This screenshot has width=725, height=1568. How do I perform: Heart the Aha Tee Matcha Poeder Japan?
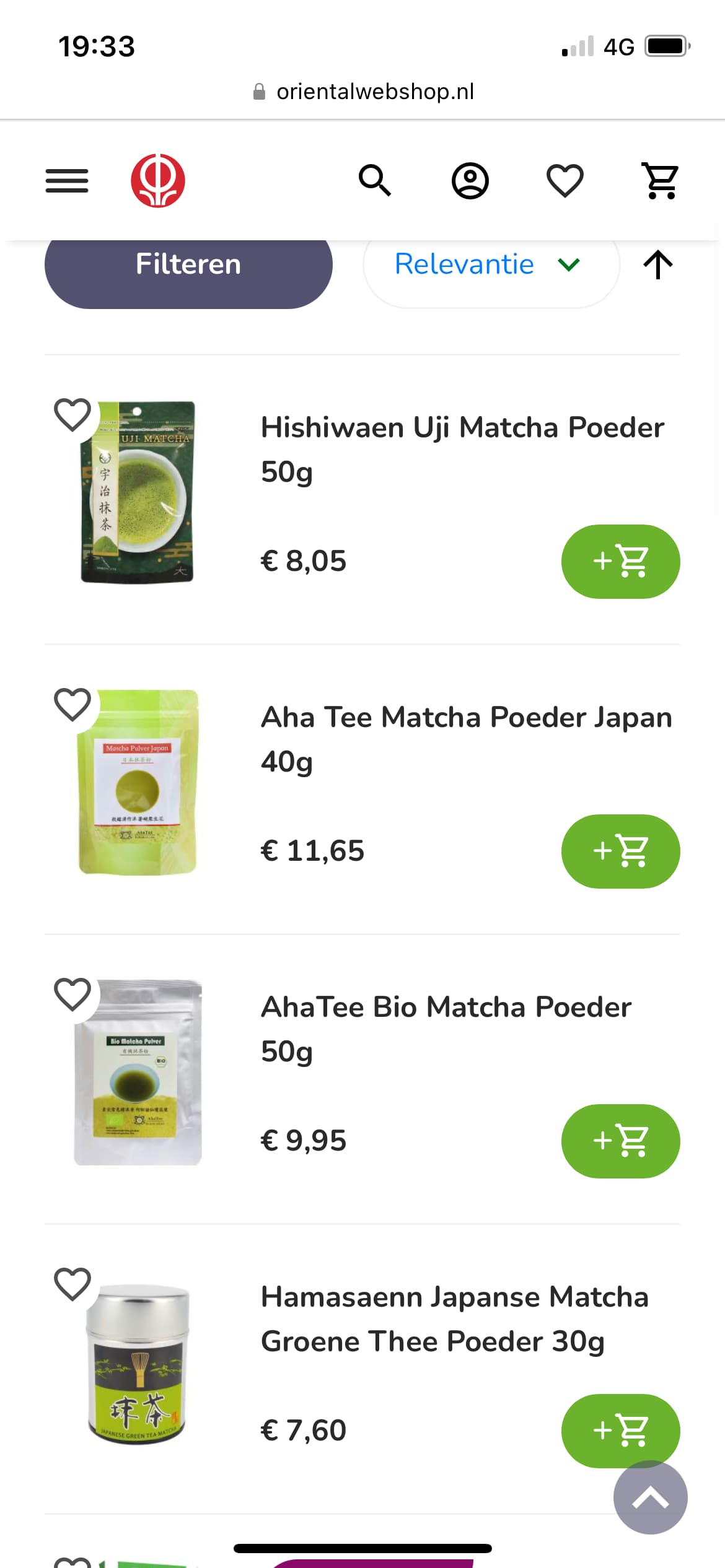[x=72, y=704]
